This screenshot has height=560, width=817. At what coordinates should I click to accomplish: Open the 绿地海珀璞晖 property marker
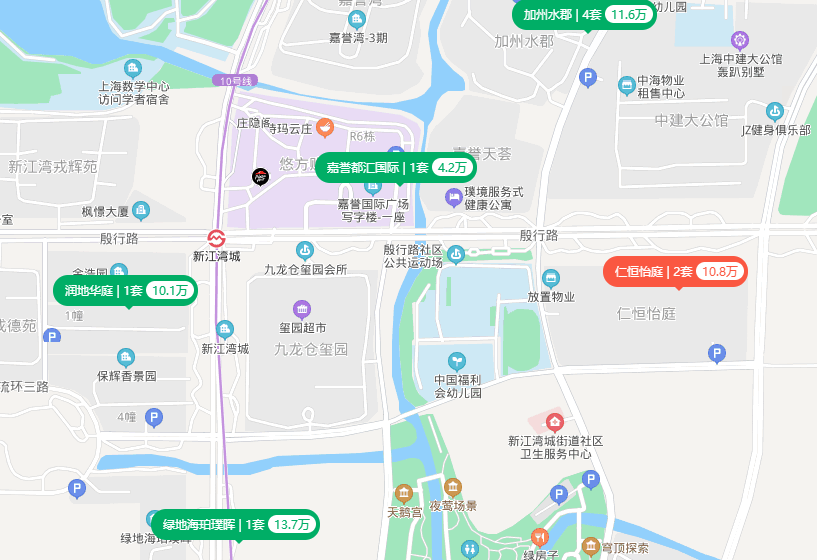(x=235, y=524)
